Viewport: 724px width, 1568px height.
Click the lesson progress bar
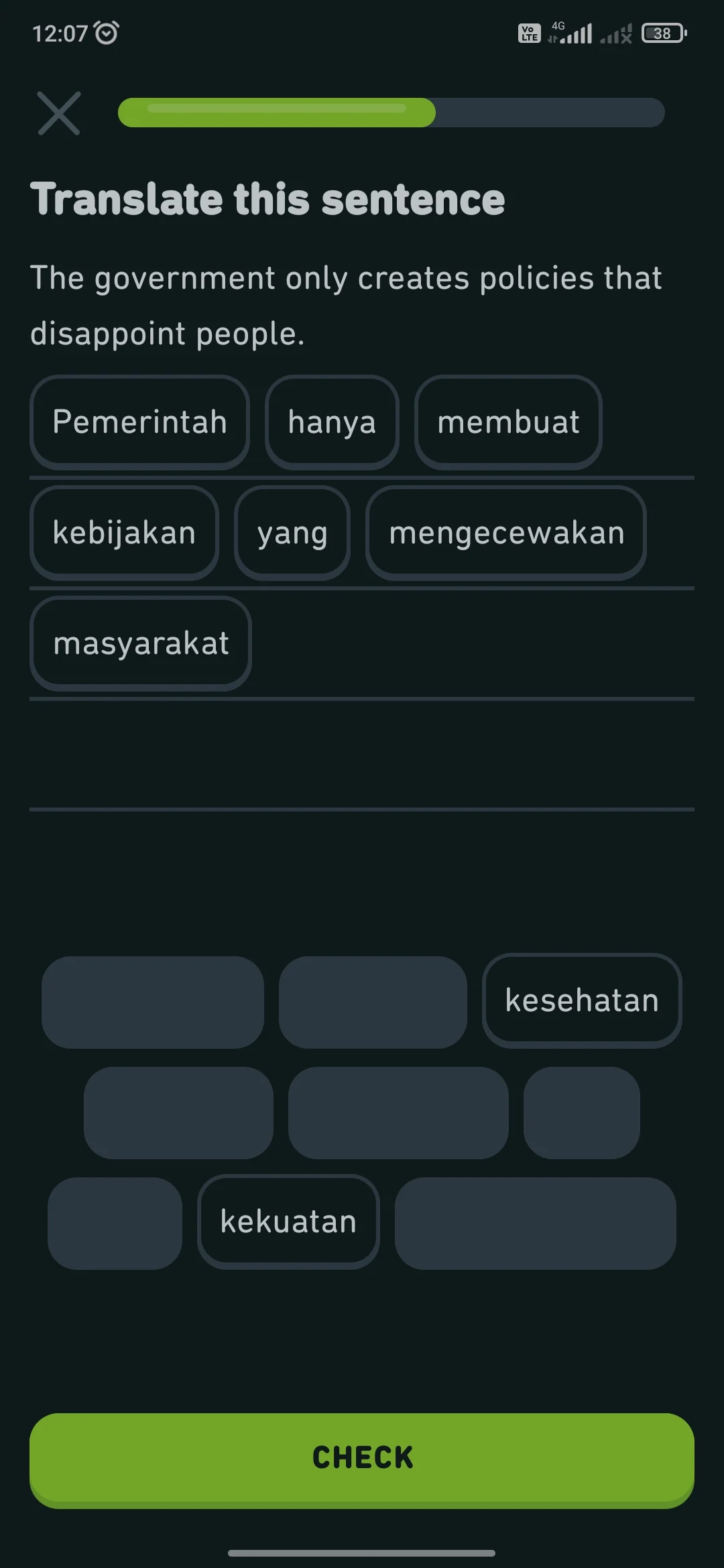point(392,113)
